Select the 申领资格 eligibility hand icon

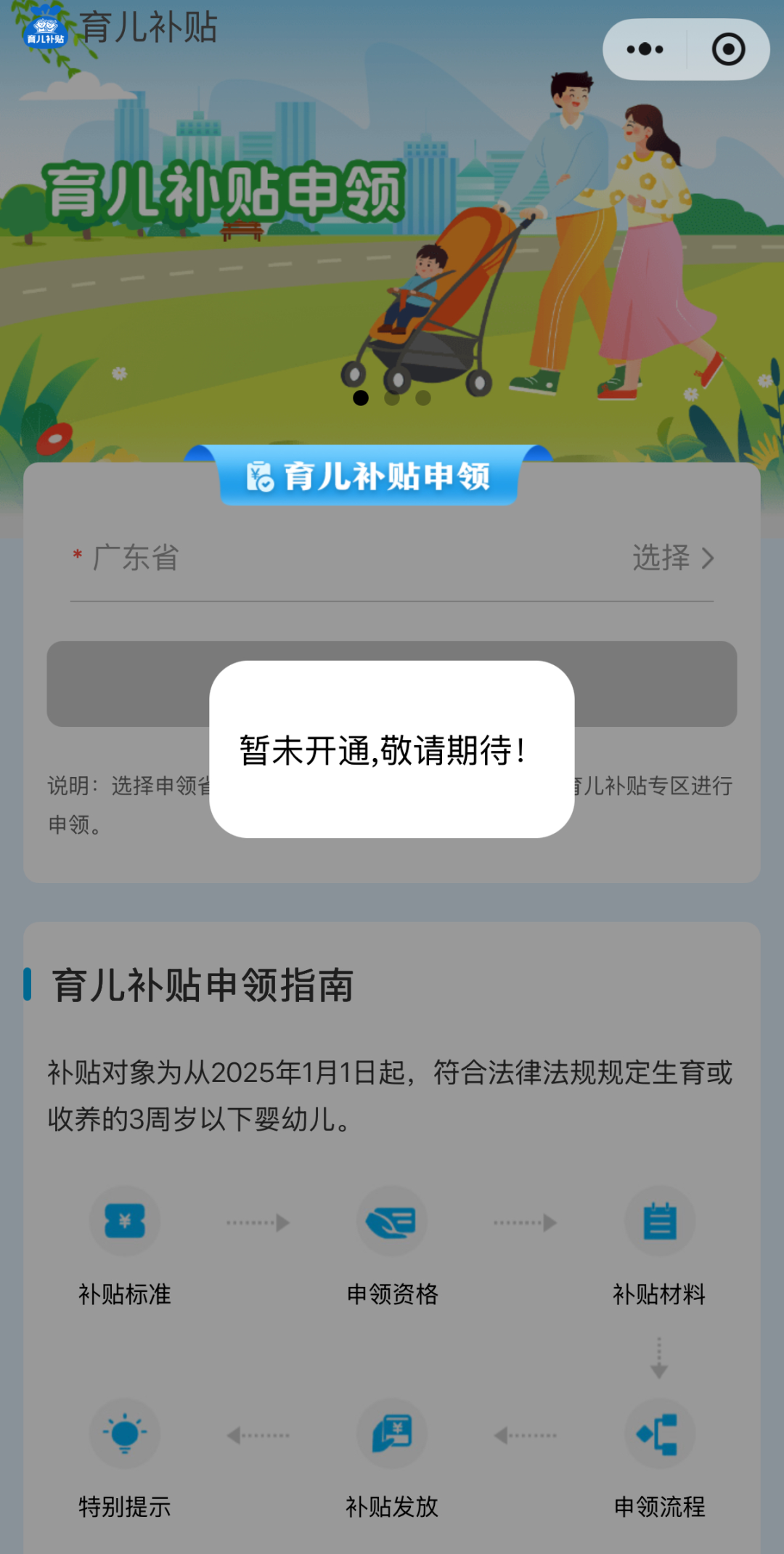coord(392,1220)
